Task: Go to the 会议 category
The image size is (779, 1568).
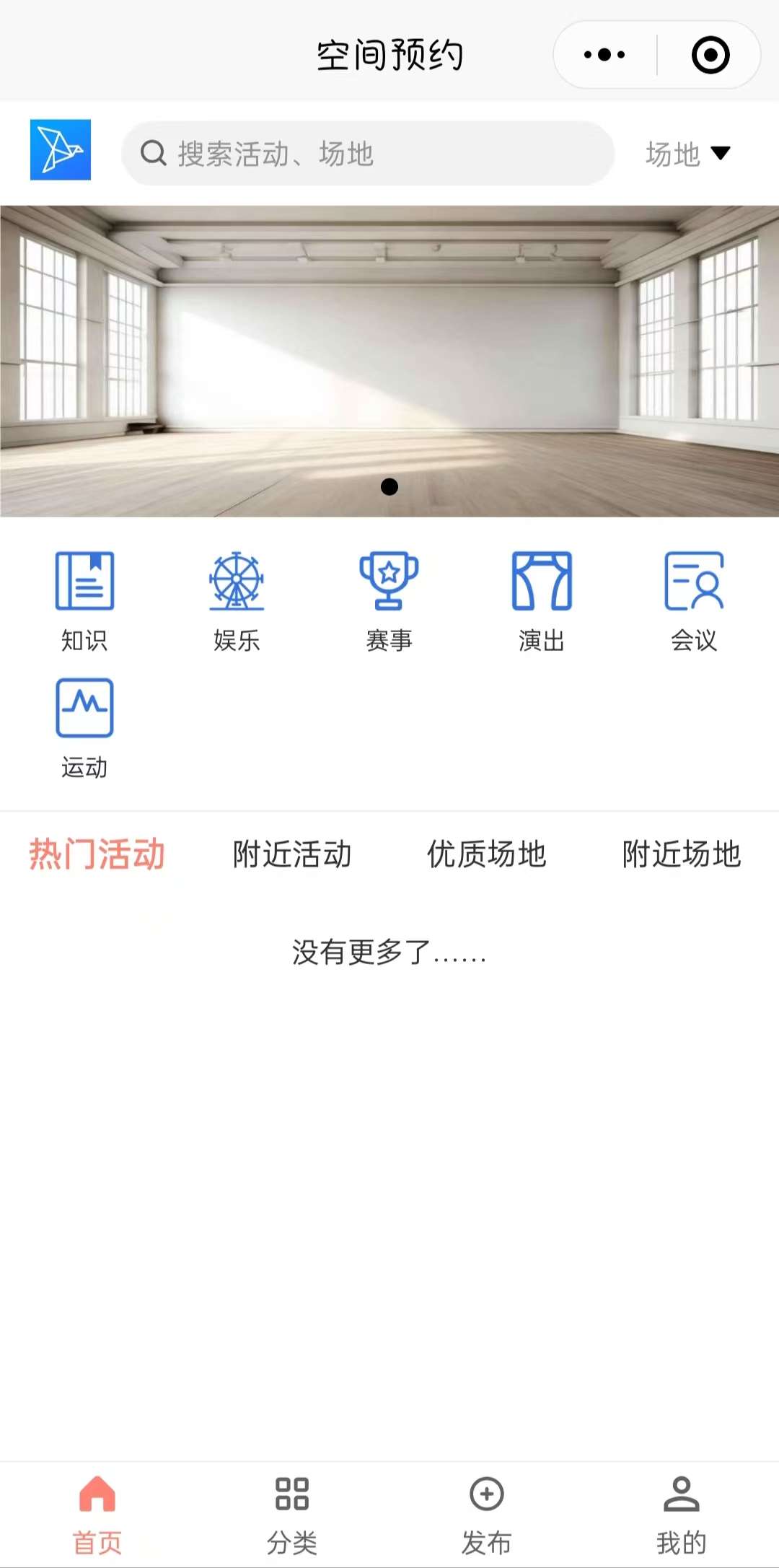Action: click(x=694, y=600)
